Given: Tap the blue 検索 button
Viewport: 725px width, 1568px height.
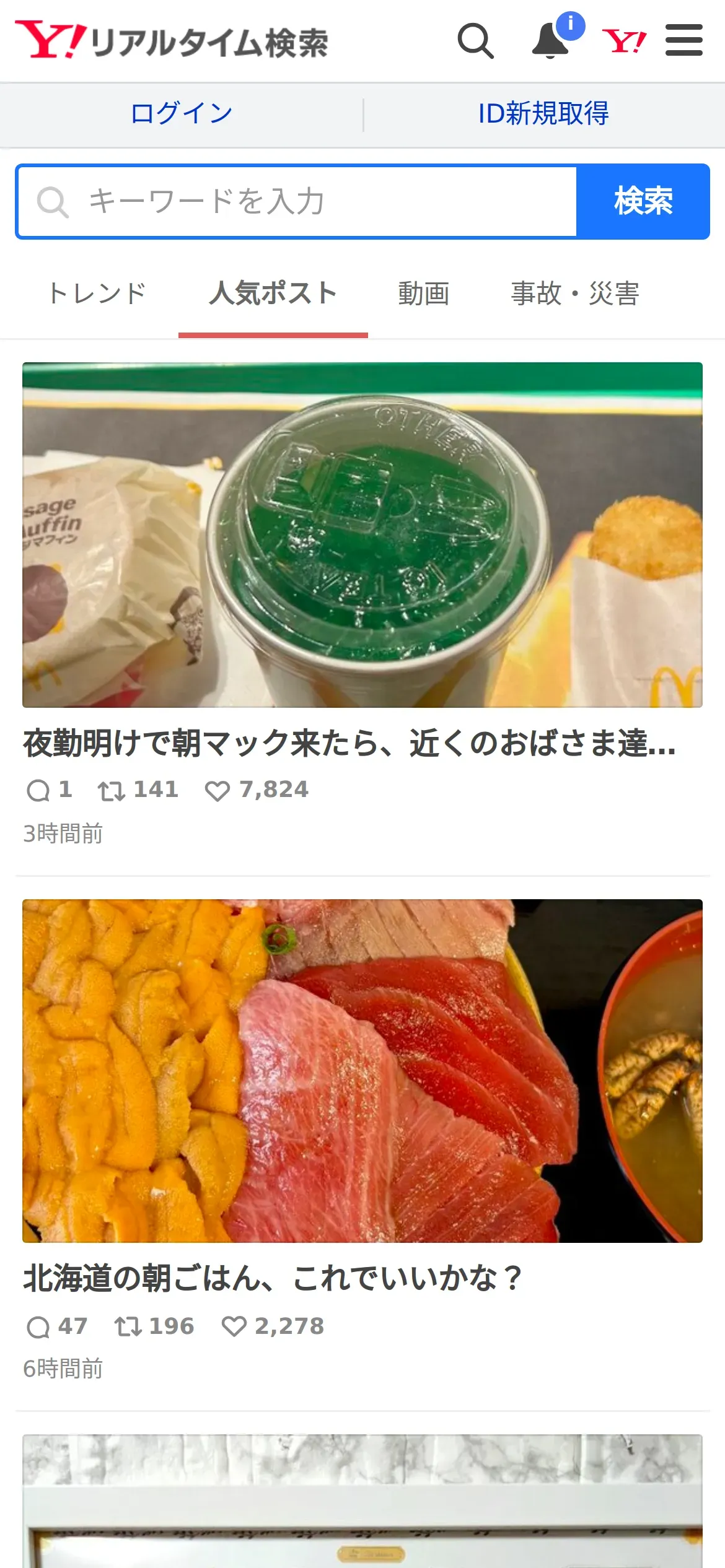Looking at the screenshot, I should coord(643,202).
